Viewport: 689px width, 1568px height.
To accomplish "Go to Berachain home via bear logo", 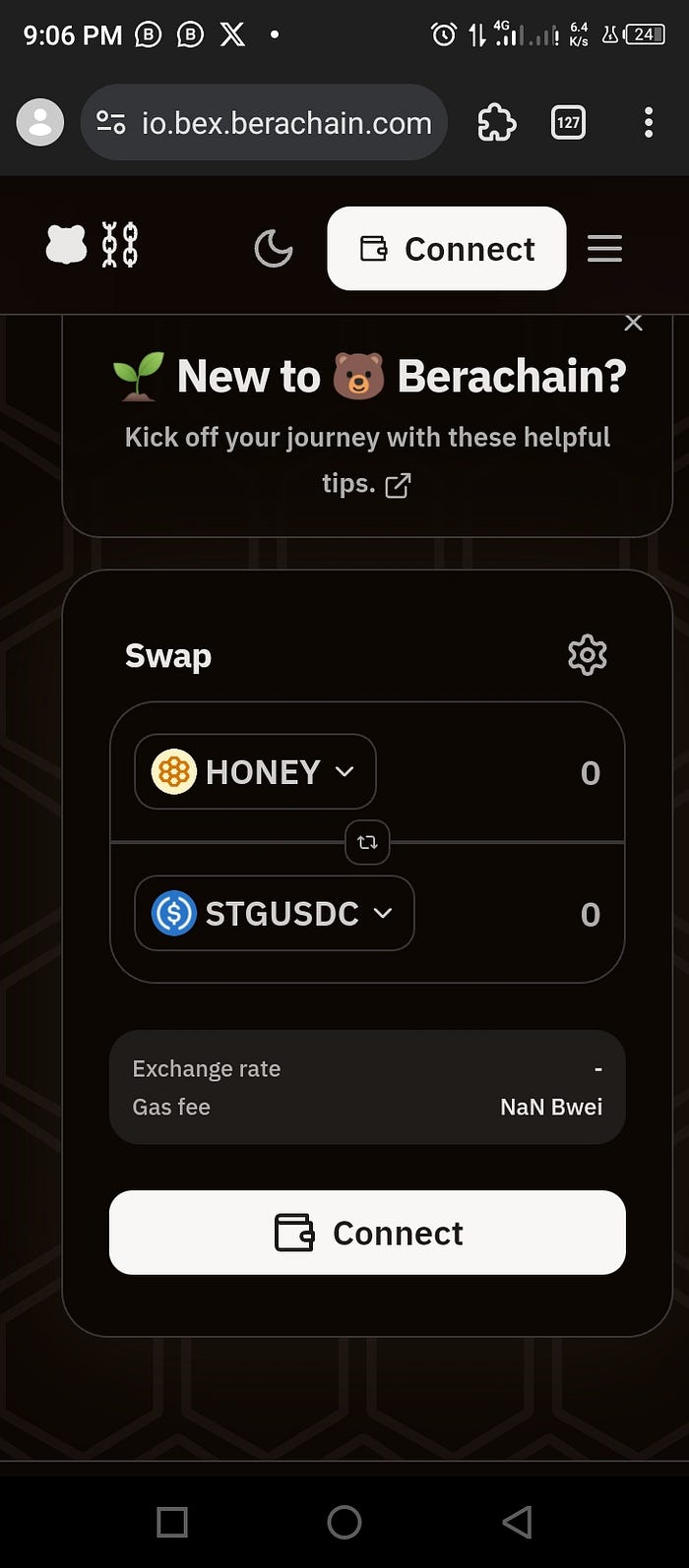I will pyautogui.click(x=93, y=245).
